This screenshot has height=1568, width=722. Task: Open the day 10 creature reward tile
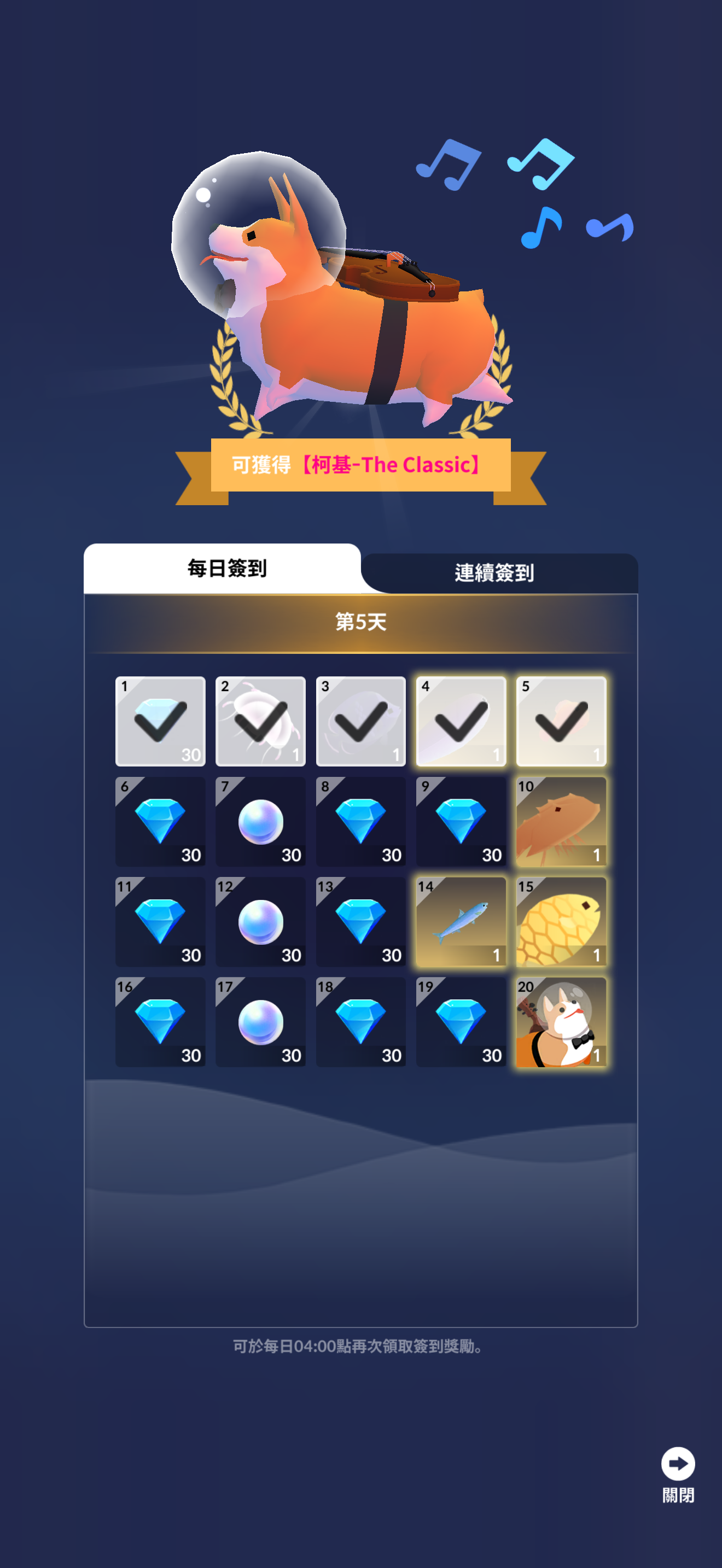pyautogui.click(x=561, y=821)
